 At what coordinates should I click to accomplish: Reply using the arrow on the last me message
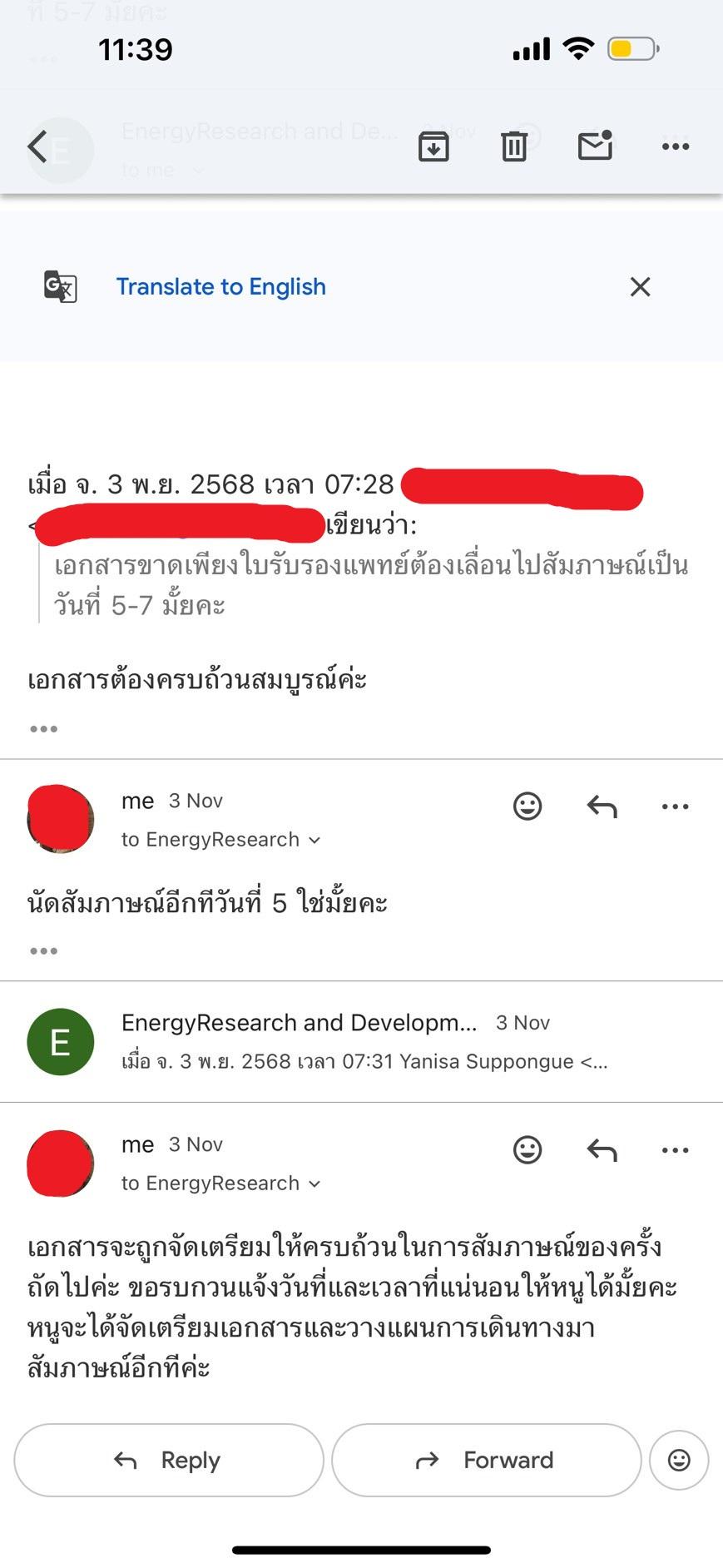pyautogui.click(x=602, y=1149)
